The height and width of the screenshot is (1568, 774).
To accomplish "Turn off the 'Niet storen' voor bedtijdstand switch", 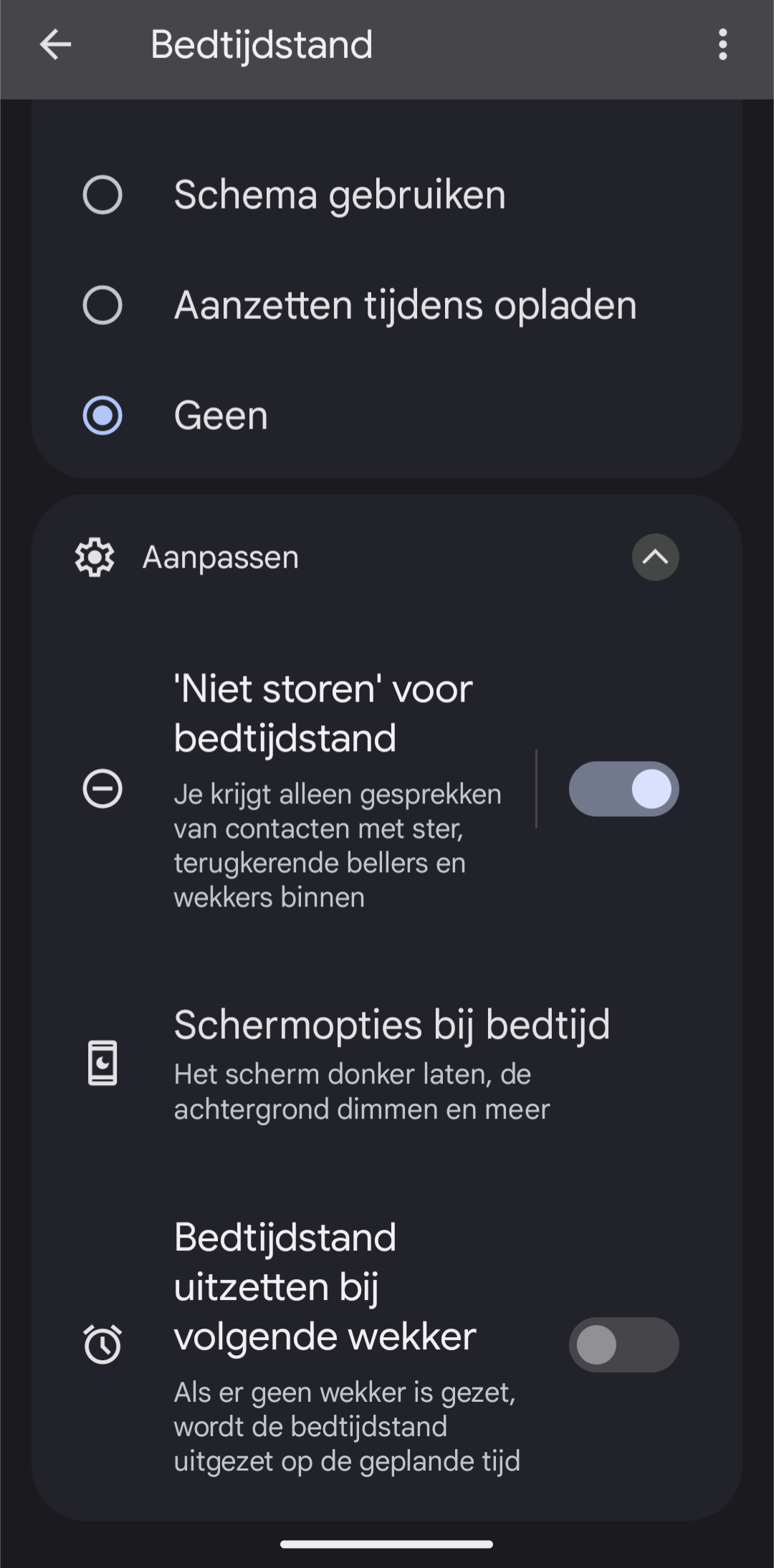I will coord(623,789).
